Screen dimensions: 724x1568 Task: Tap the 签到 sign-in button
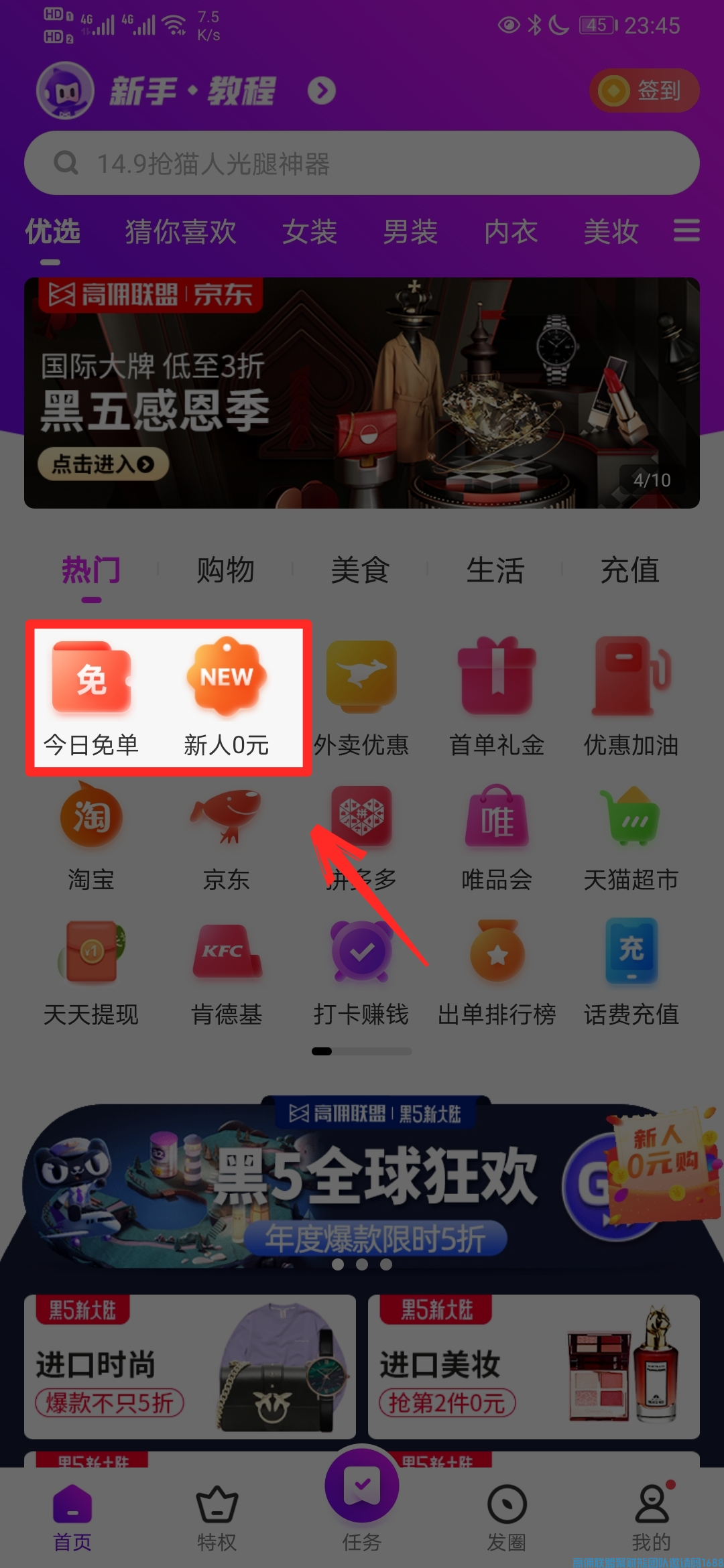643,91
